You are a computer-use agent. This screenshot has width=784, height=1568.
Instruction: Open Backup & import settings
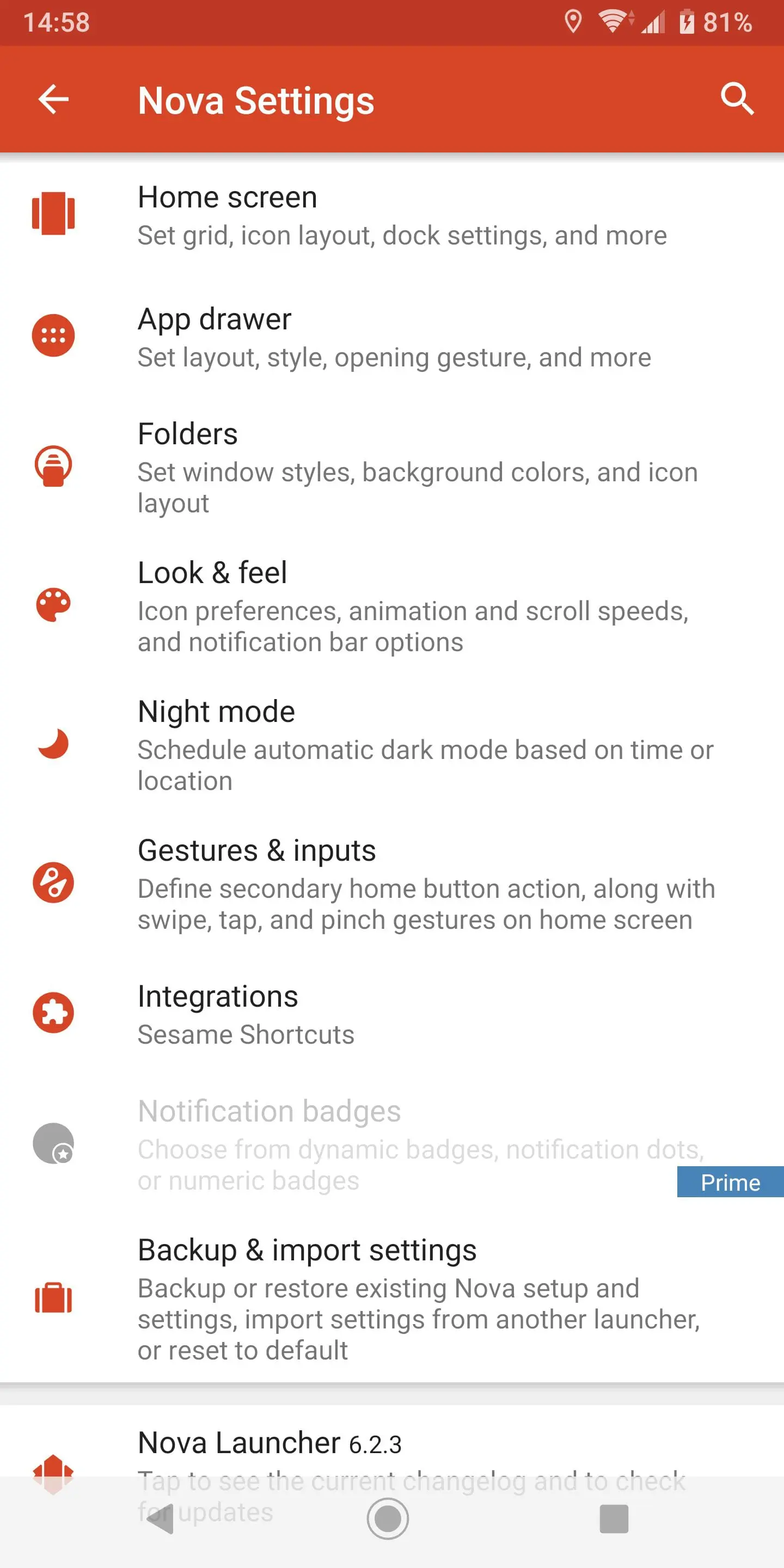392,1298
